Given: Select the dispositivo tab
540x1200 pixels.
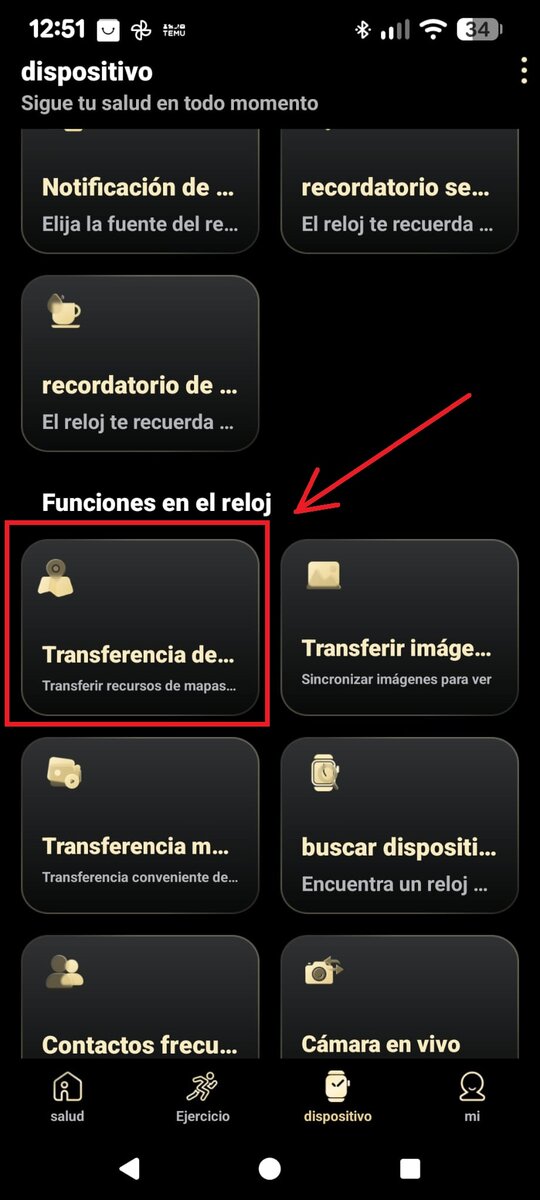Looking at the screenshot, I should (337, 1097).
